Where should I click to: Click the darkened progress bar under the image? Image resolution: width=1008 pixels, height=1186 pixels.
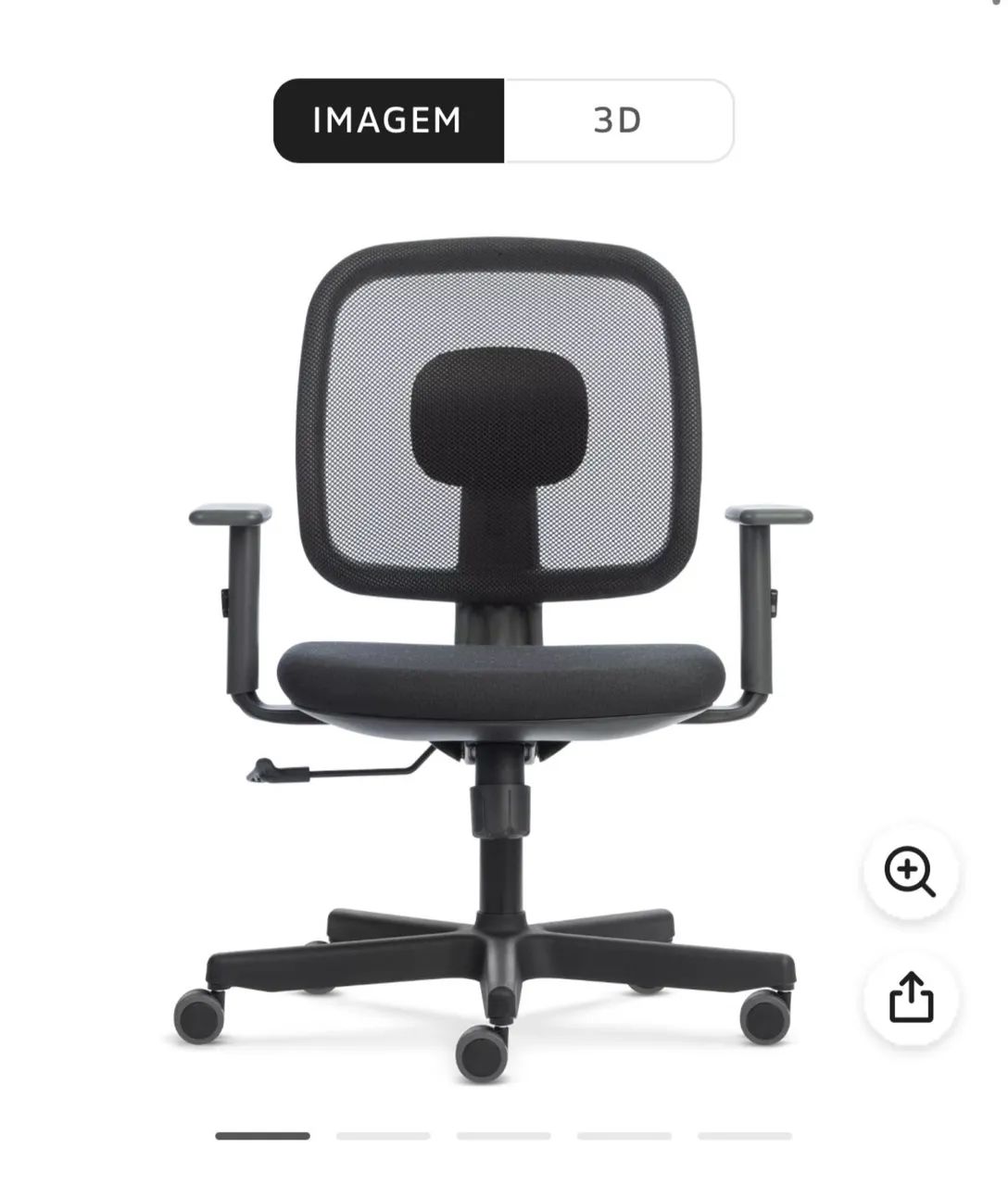coord(264,1133)
